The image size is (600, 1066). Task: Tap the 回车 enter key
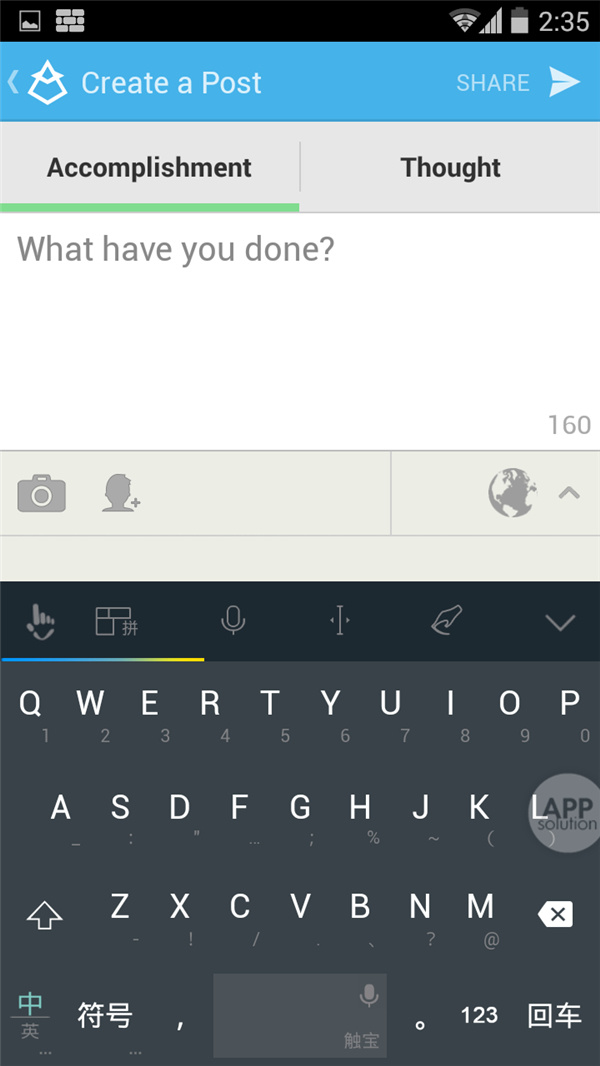554,1016
